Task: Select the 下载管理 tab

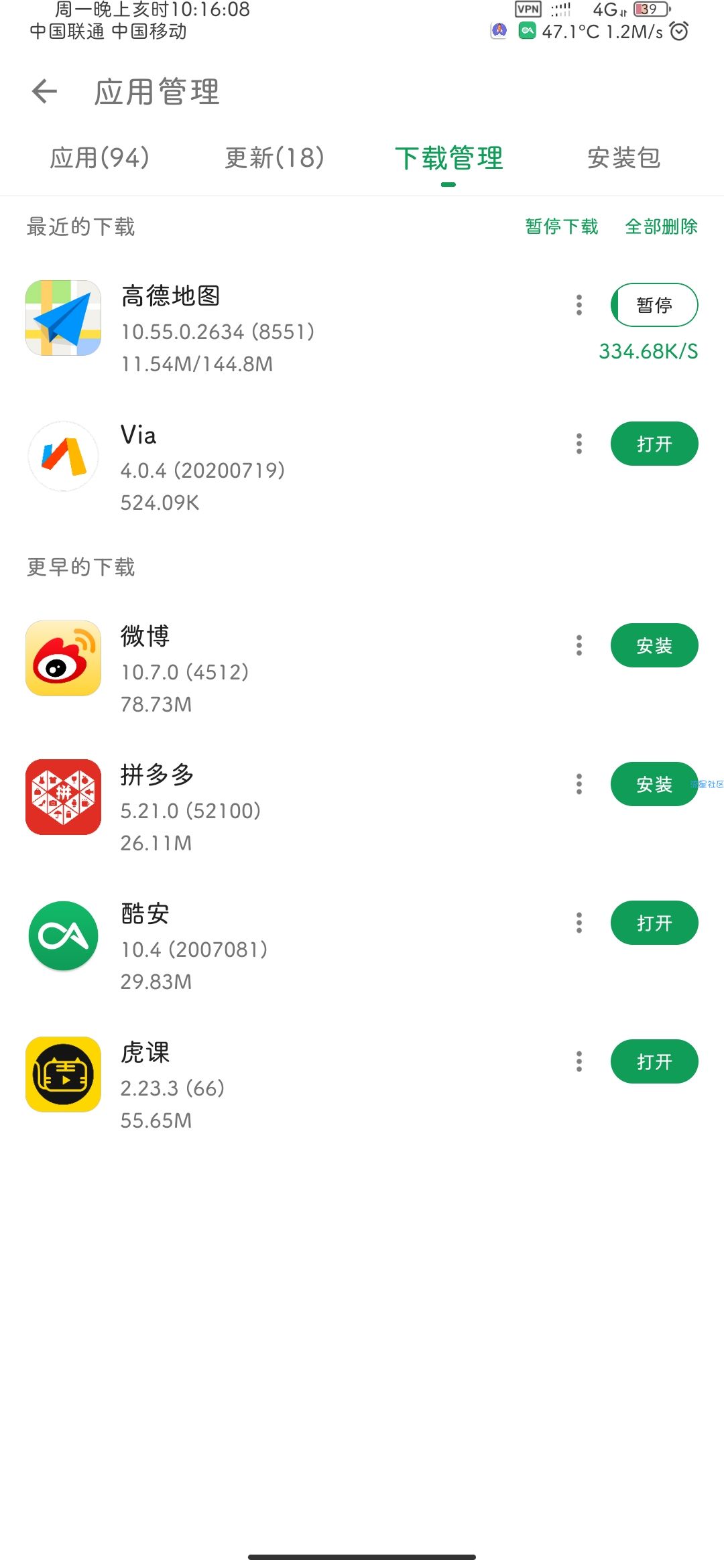Action: click(x=448, y=158)
